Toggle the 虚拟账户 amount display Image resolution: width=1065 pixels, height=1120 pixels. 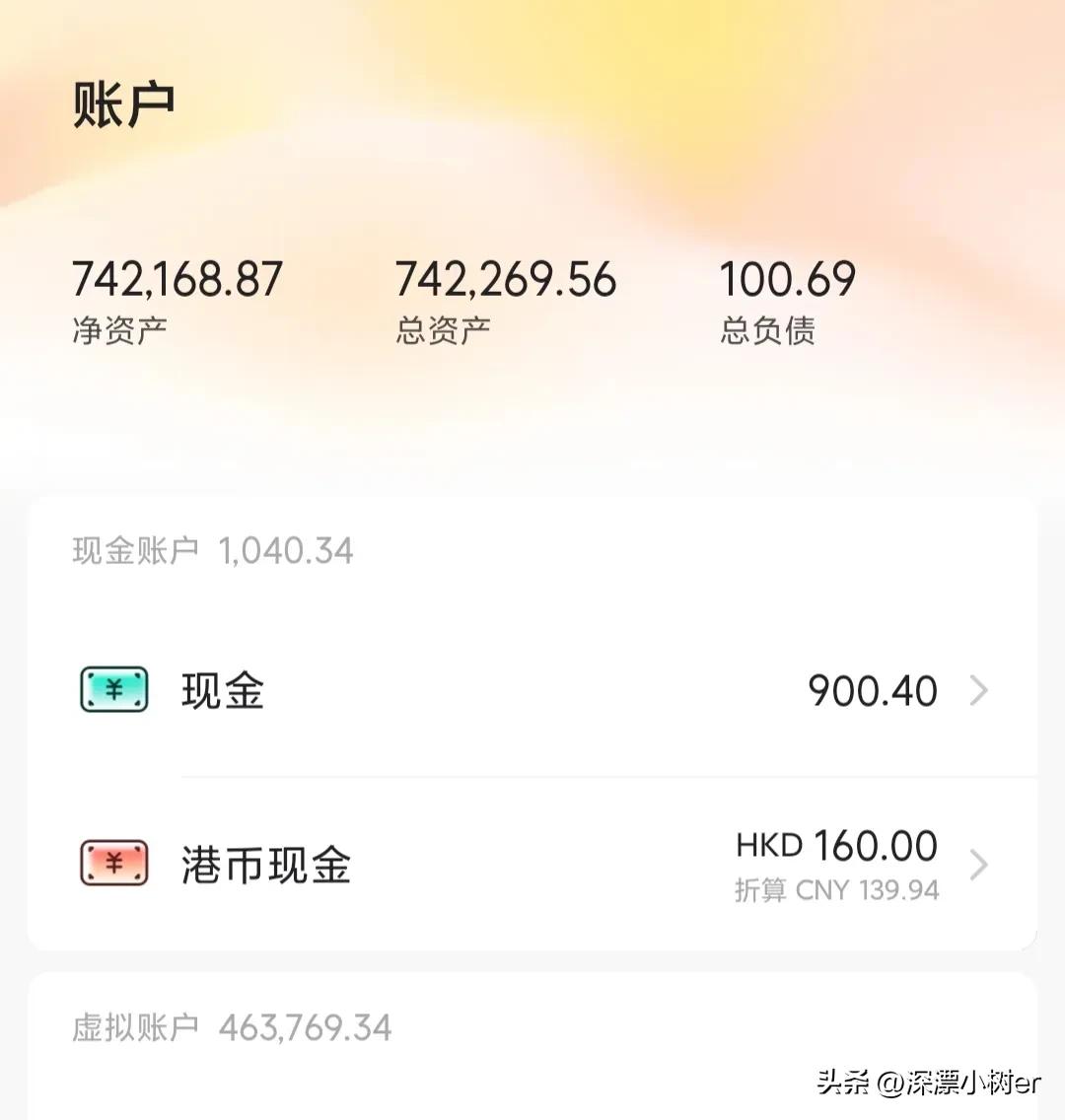click(306, 1028)
